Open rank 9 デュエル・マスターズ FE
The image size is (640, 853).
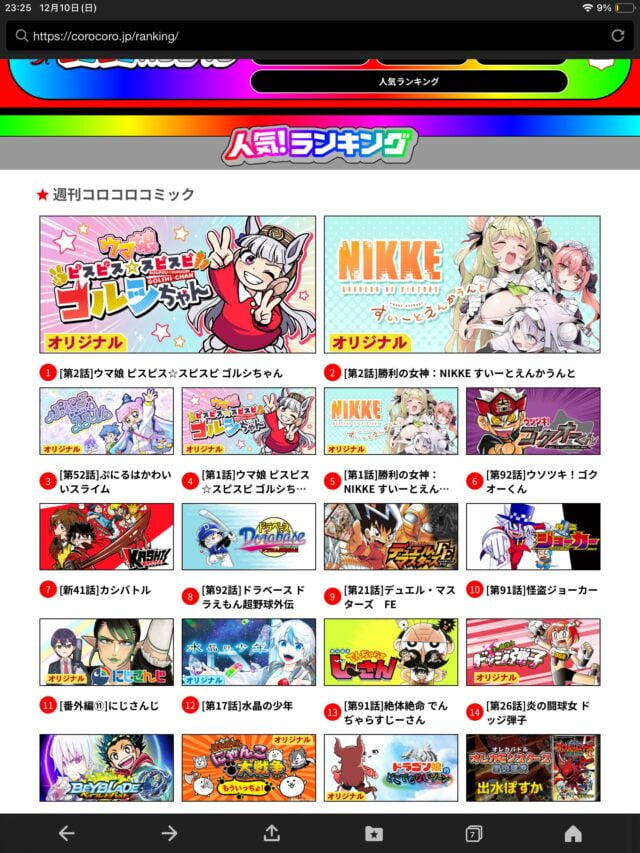(x=391, y=537)
